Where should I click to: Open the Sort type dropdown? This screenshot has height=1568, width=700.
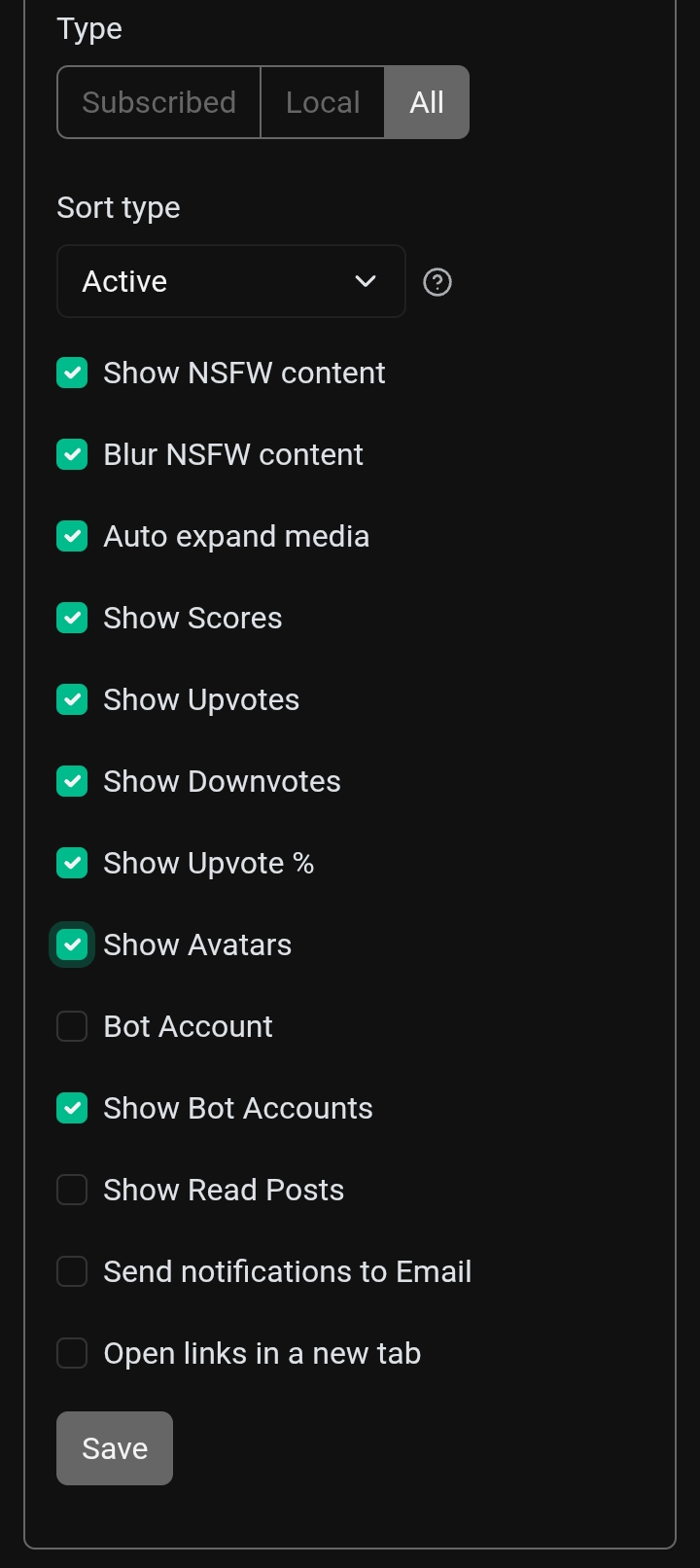(x=231, y=281)
